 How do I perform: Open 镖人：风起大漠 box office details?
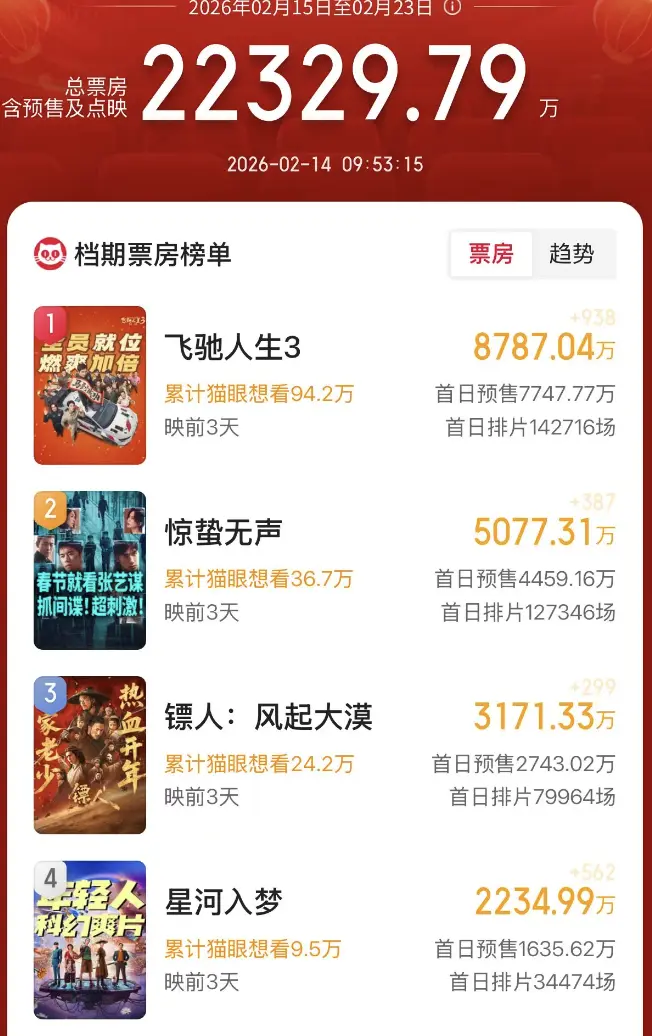pos(268,717)
